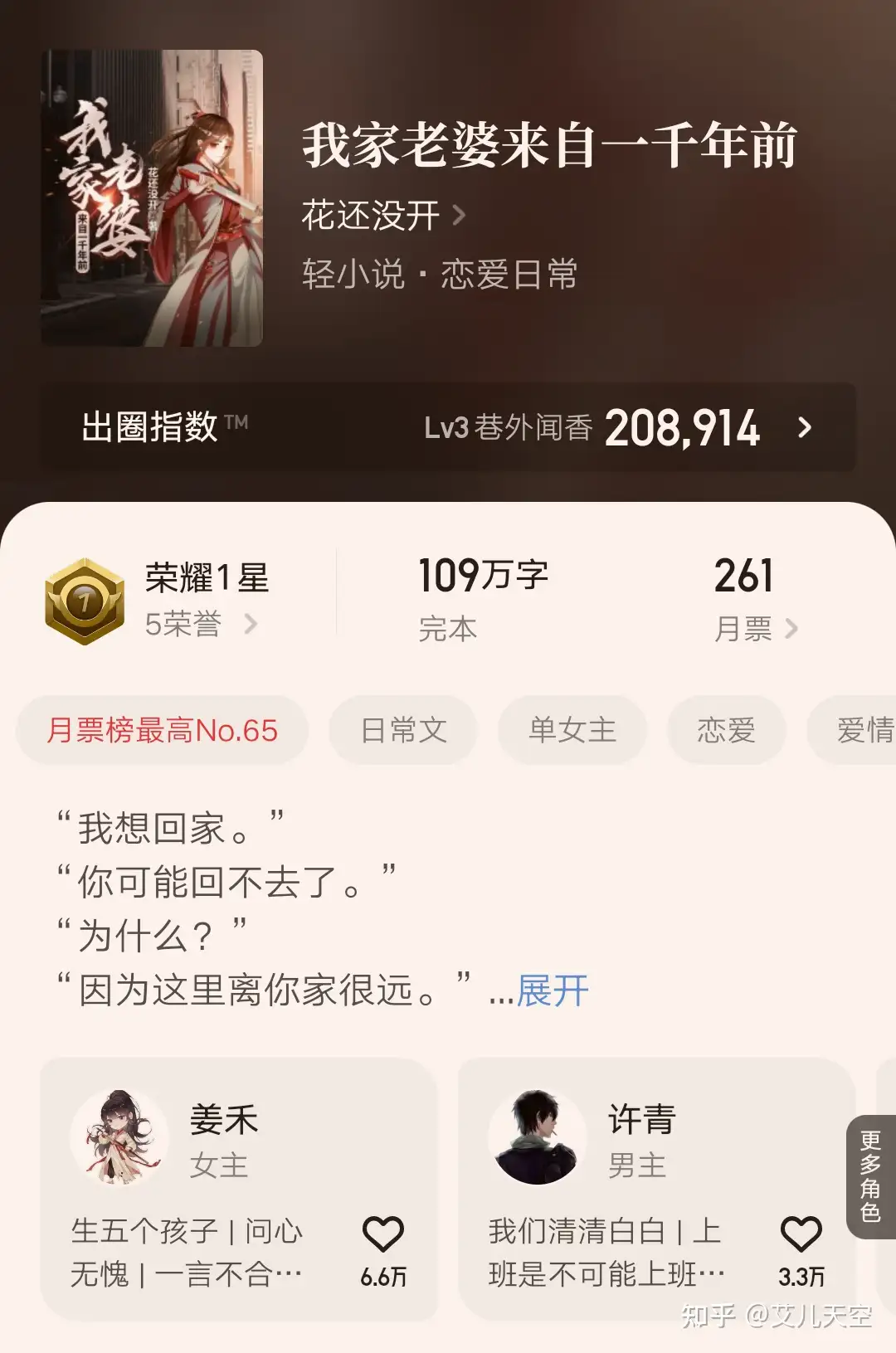Open the 出圈指数 details row

click(448, 428)
